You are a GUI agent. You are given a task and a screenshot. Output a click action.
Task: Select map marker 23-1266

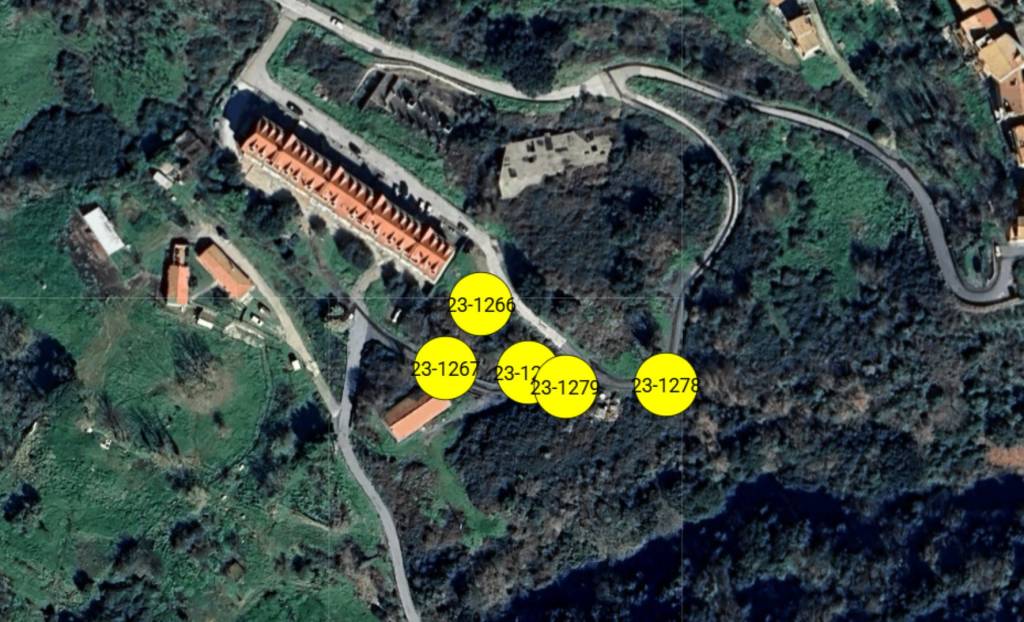481,303
